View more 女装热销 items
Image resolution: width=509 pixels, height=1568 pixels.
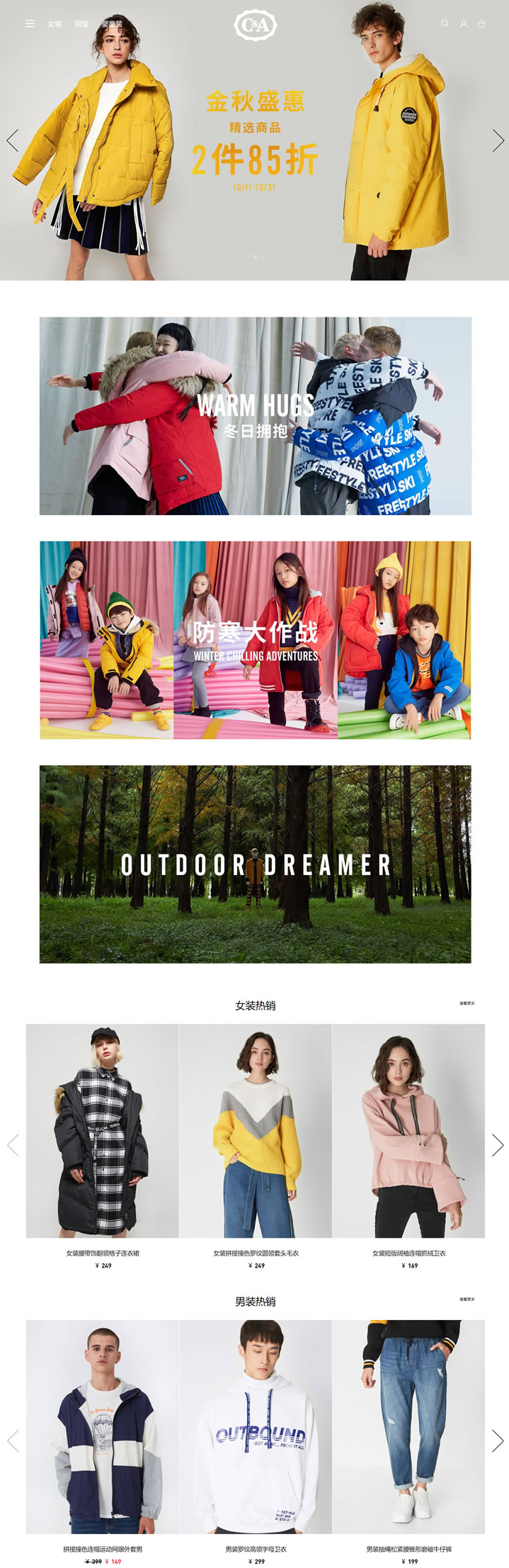pyautogui.click(x=467, y=1003)
